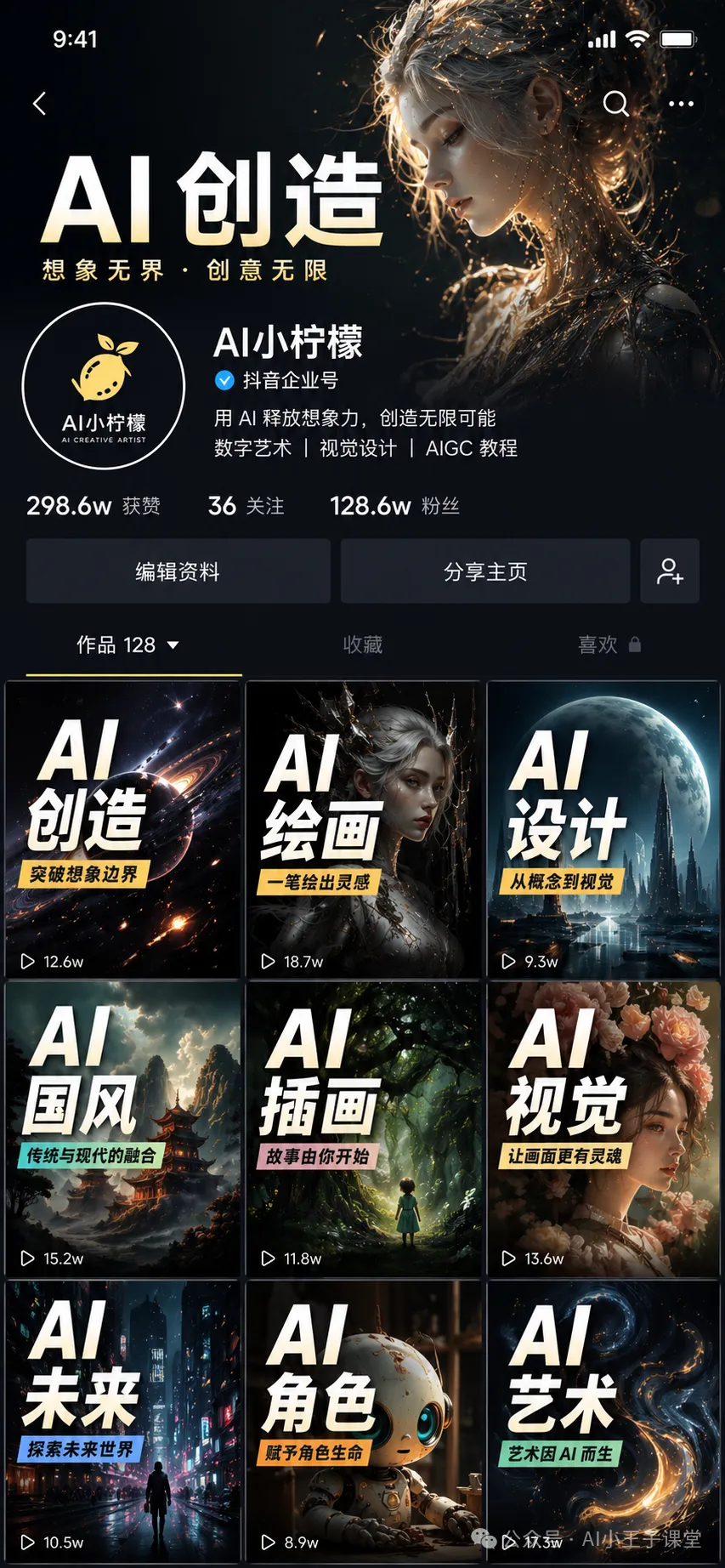Click the 分享主页 button
This screenshot has height=1568, width=725.
tap(485, 571)
